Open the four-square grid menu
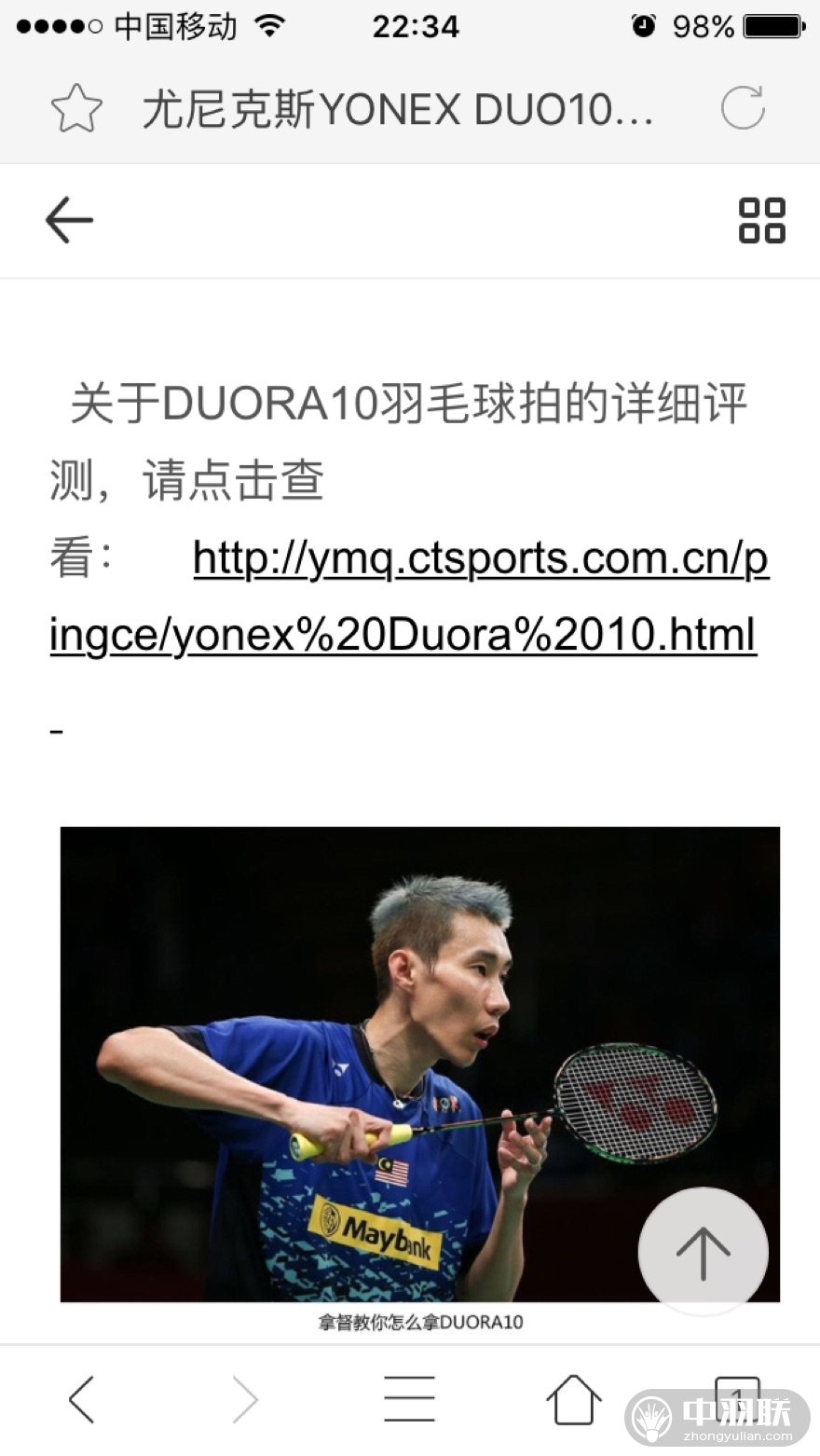820x1456 pixels. [761, 221]
